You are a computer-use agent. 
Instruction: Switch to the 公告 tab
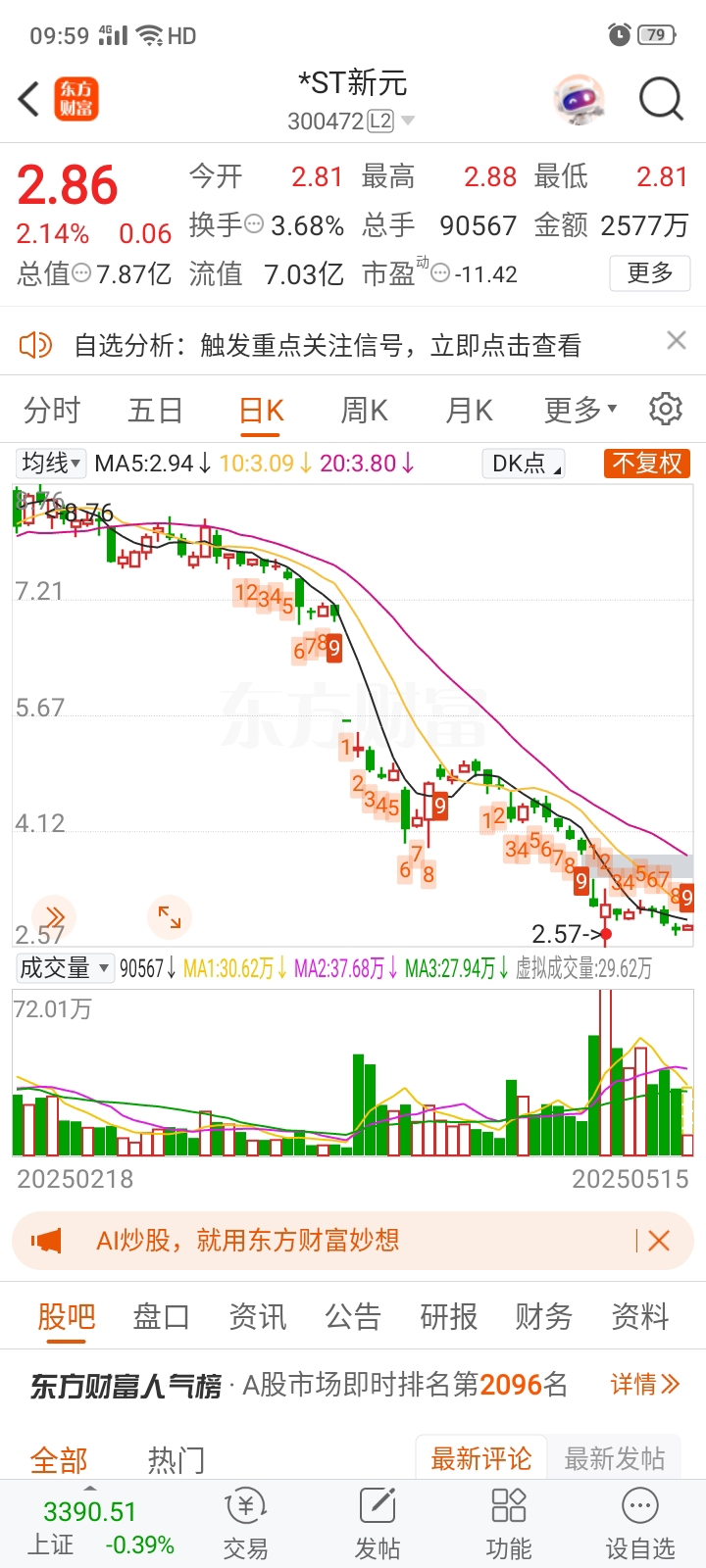[353, 1316]
